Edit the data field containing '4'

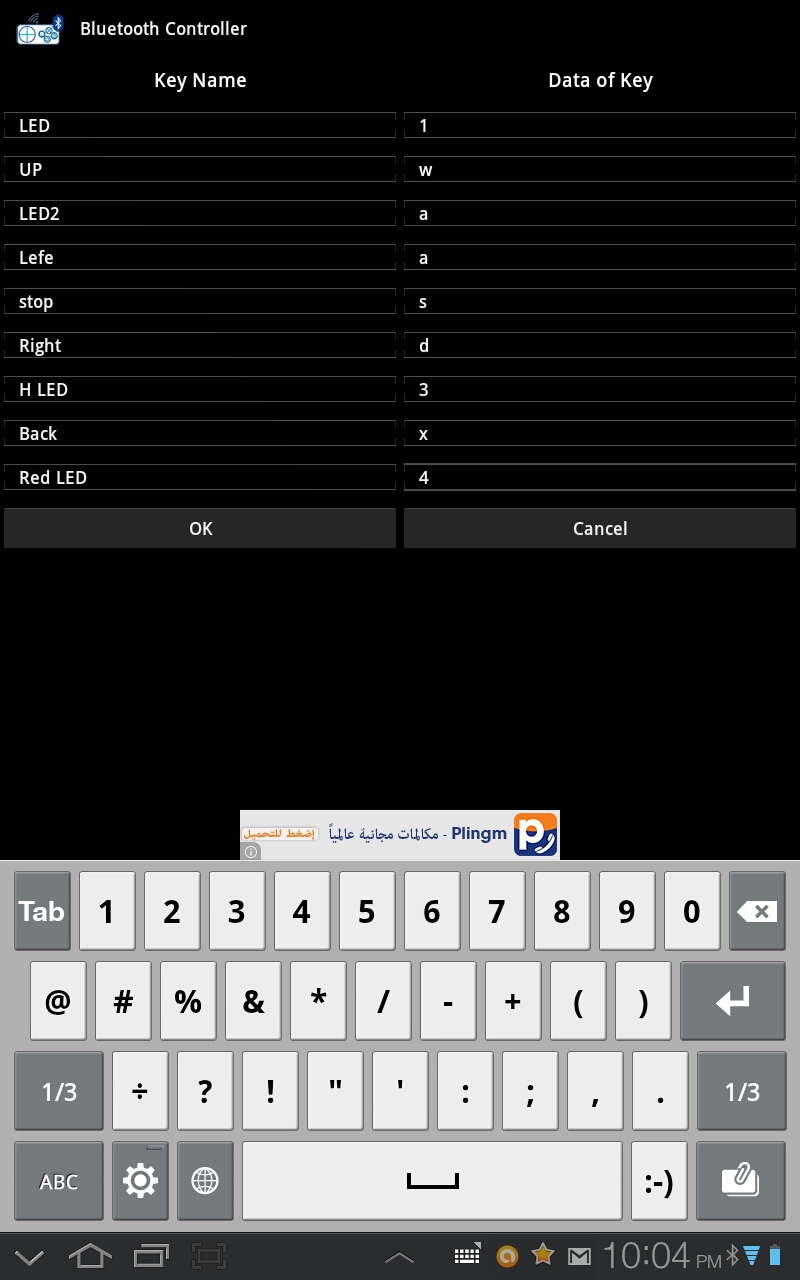coord(600,478)
